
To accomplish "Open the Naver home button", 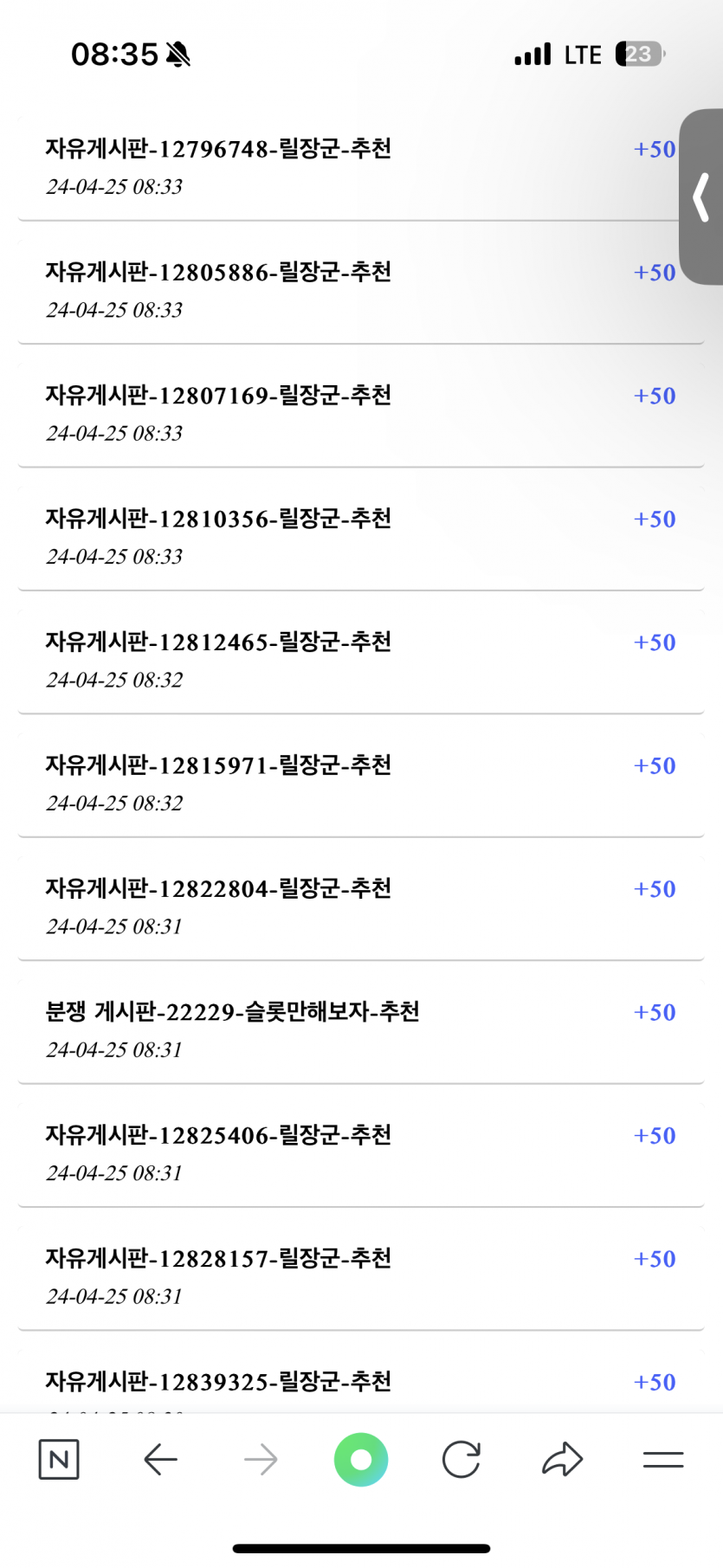I will tap(59, 1460).
